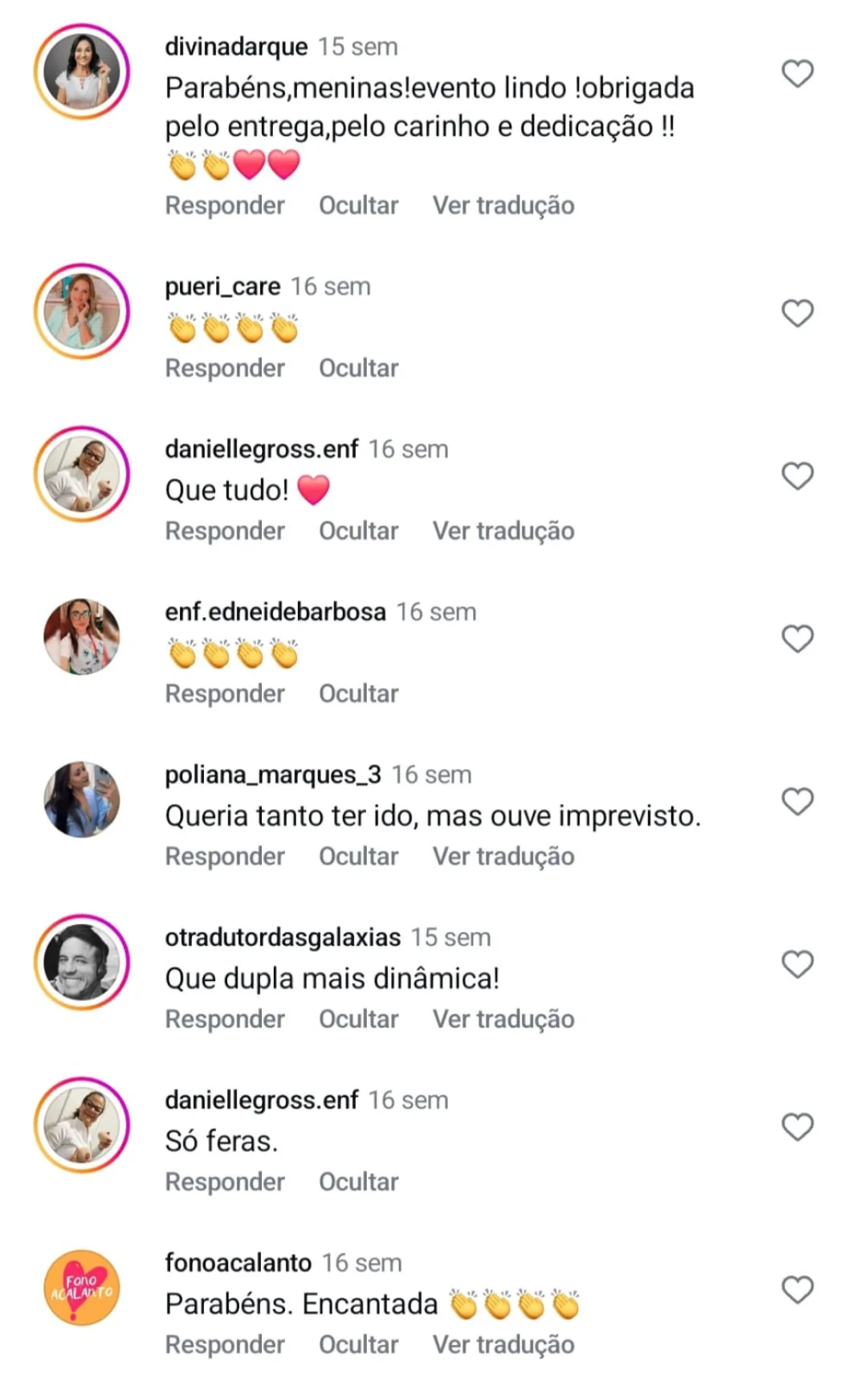This screenshot has width=868, height=1381.
Task: Like fonoacalanto's comment
Action: point(797,1289)
